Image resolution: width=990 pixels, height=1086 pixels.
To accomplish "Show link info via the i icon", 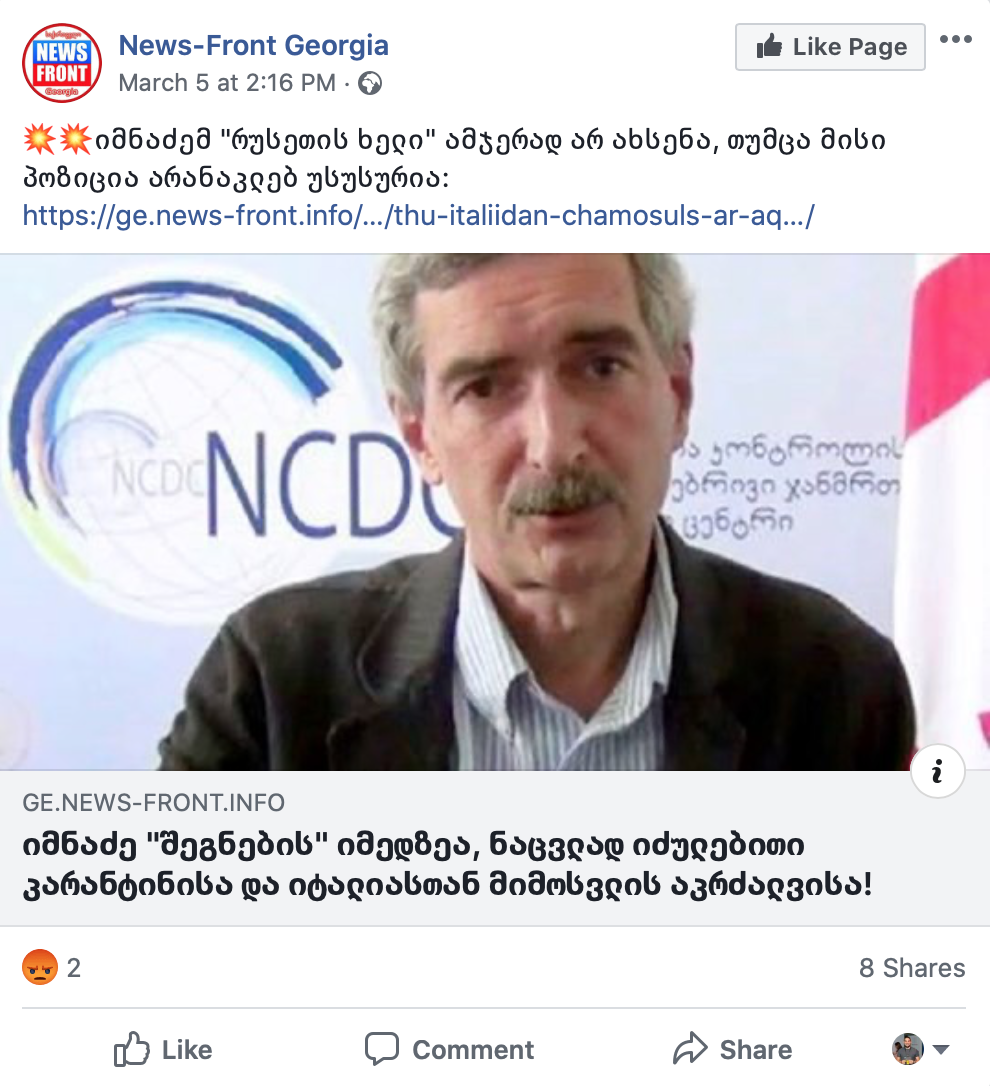I will [x=937, y=771].
